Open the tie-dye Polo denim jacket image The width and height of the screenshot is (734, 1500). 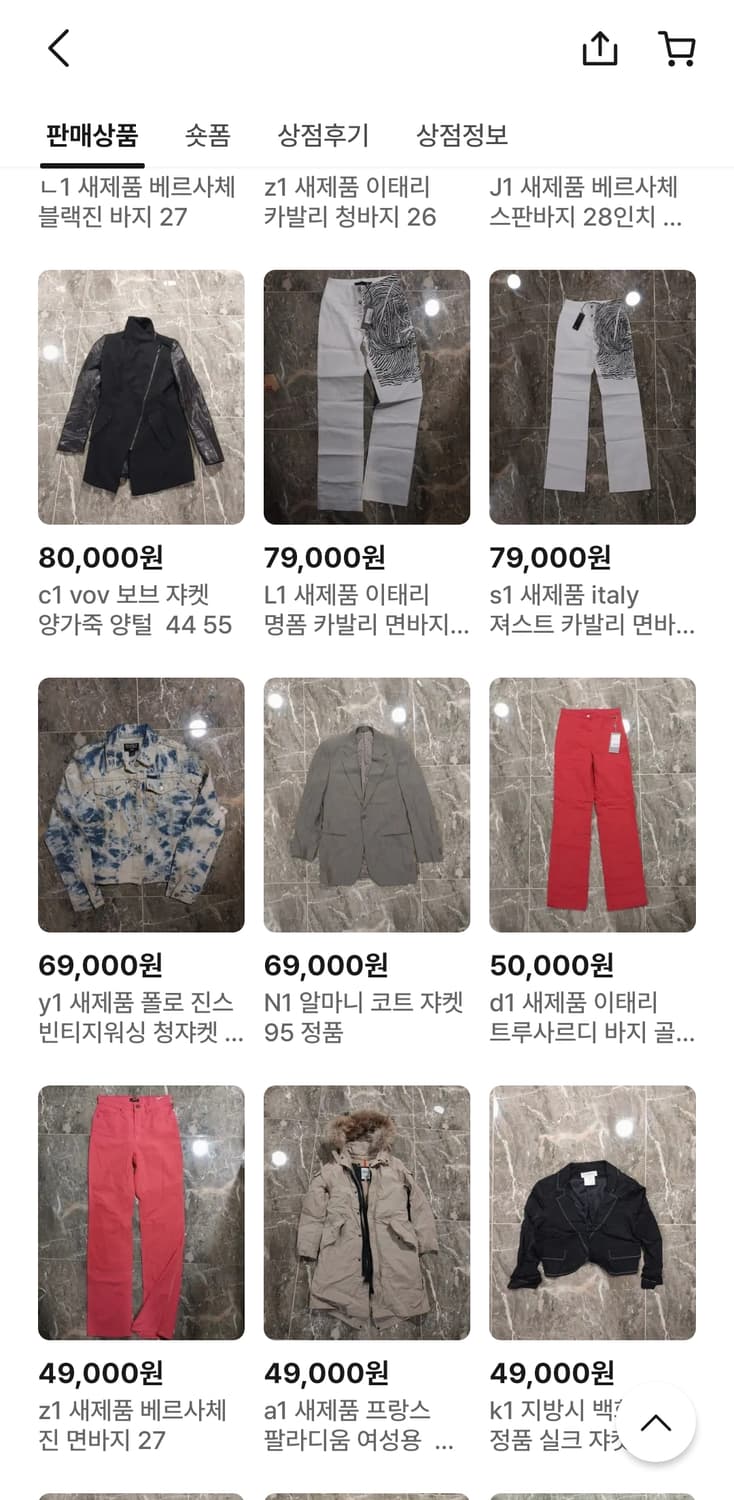tap(140, 804)
